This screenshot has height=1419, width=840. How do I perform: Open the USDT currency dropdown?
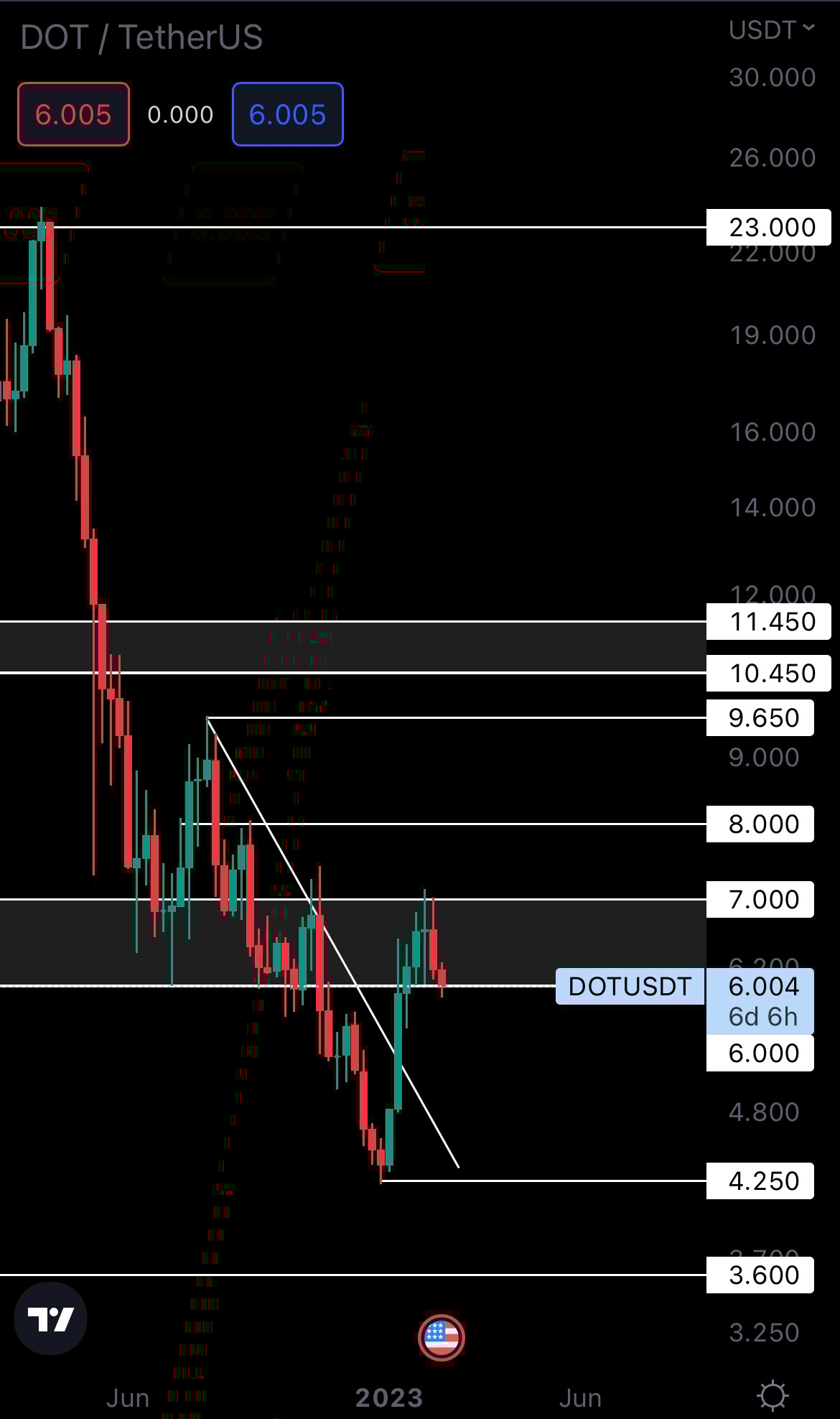pos(771,30)
